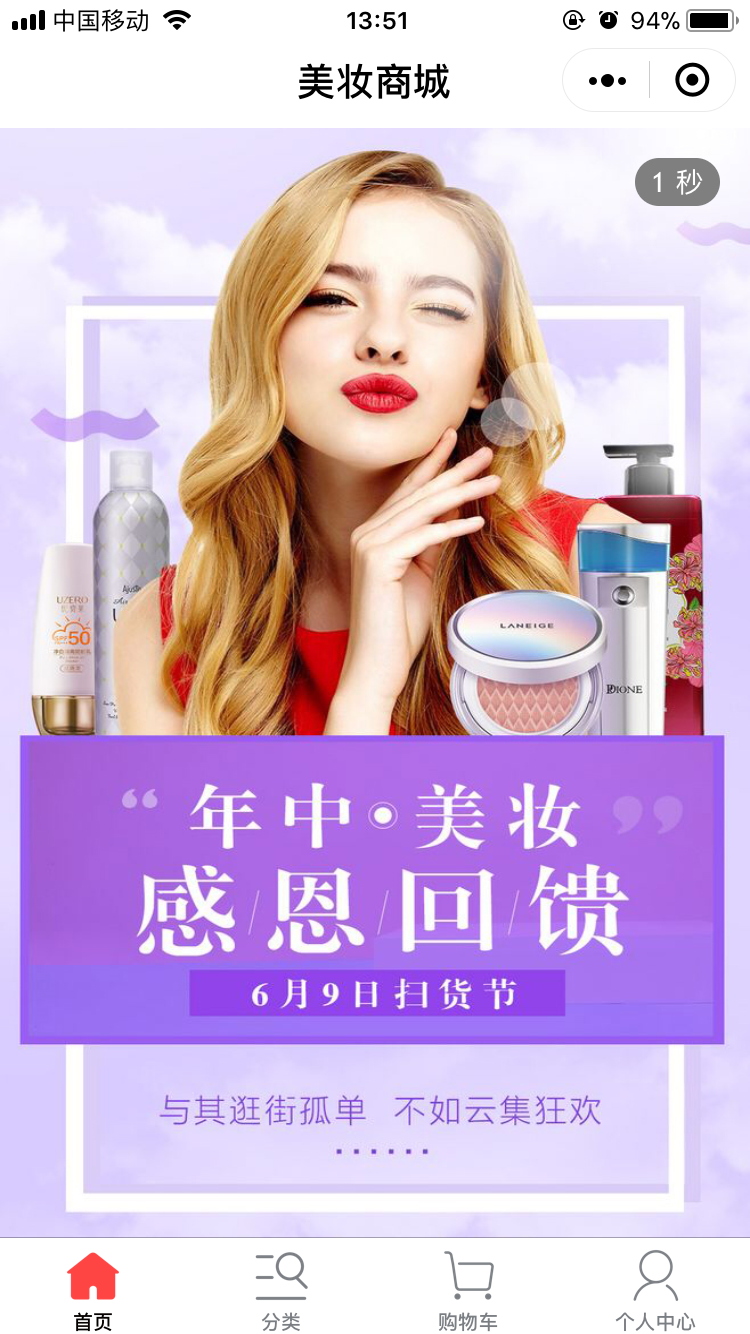Go to the 个人中心 tab
Viewport: 750px width, 1334px height.
click(655, 1290)
